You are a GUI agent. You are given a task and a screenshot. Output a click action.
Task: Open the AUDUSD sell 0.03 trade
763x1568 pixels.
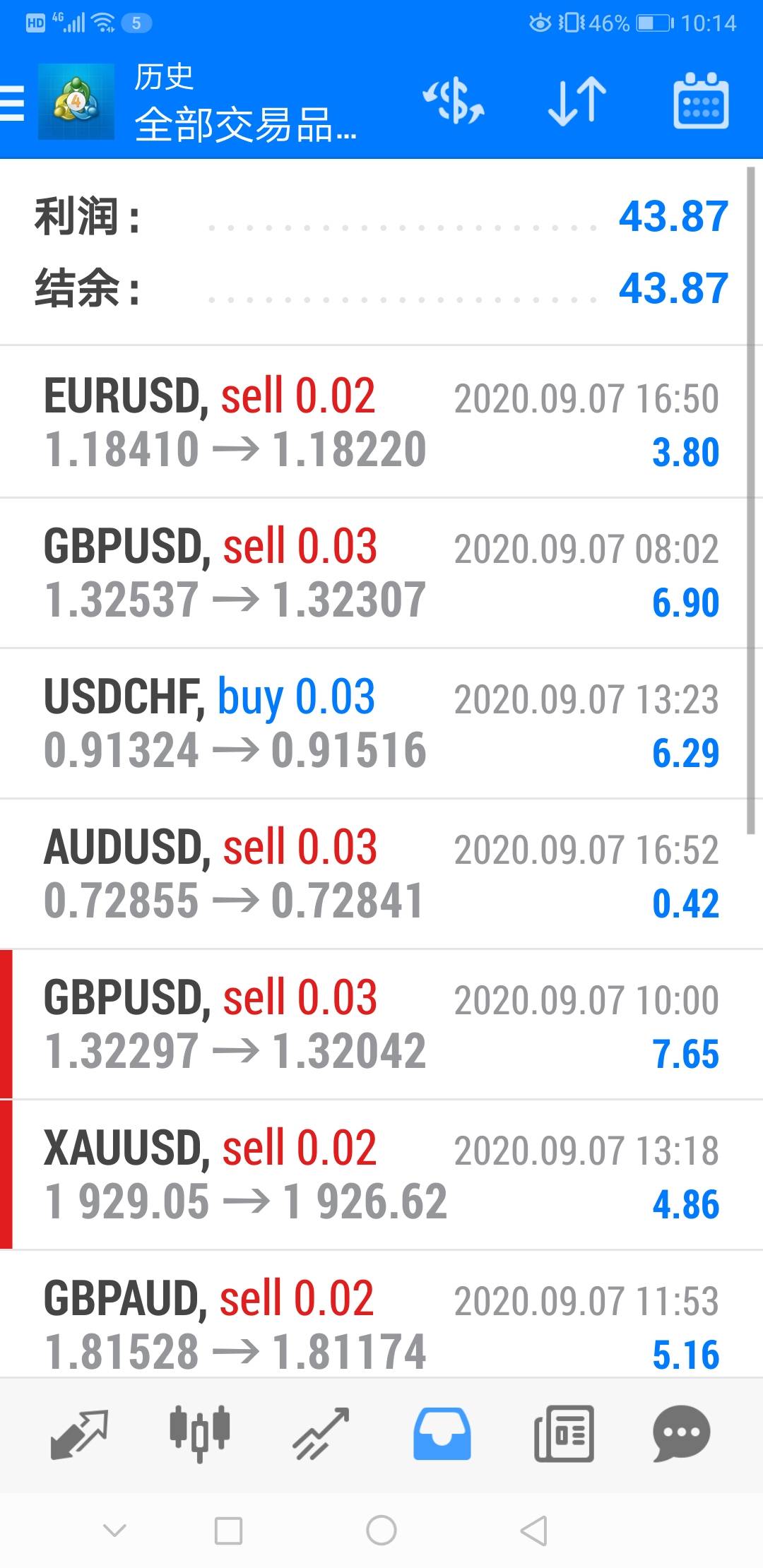click(381, 874)
